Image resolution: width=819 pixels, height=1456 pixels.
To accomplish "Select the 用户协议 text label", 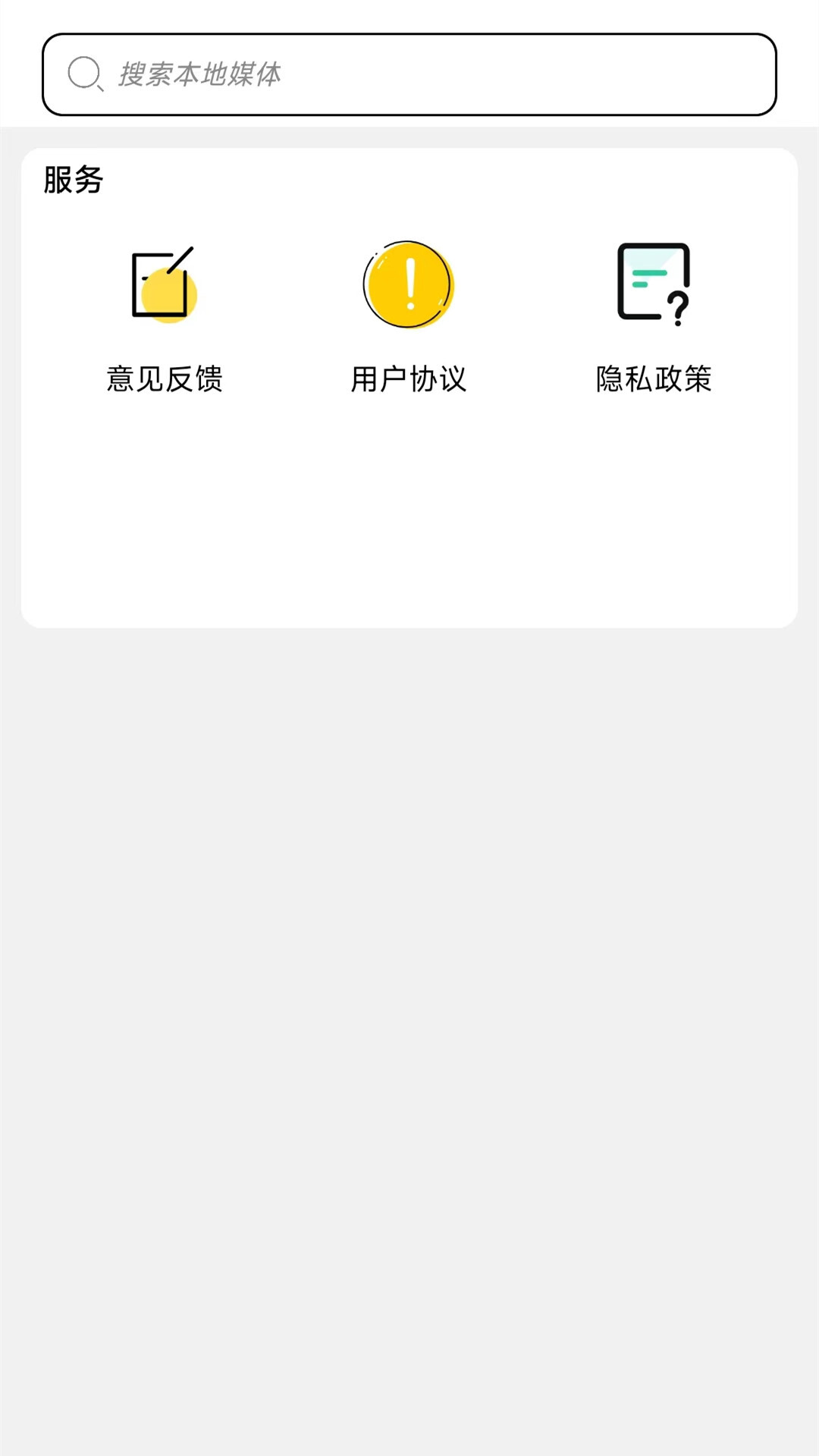I will click(409, 381).
